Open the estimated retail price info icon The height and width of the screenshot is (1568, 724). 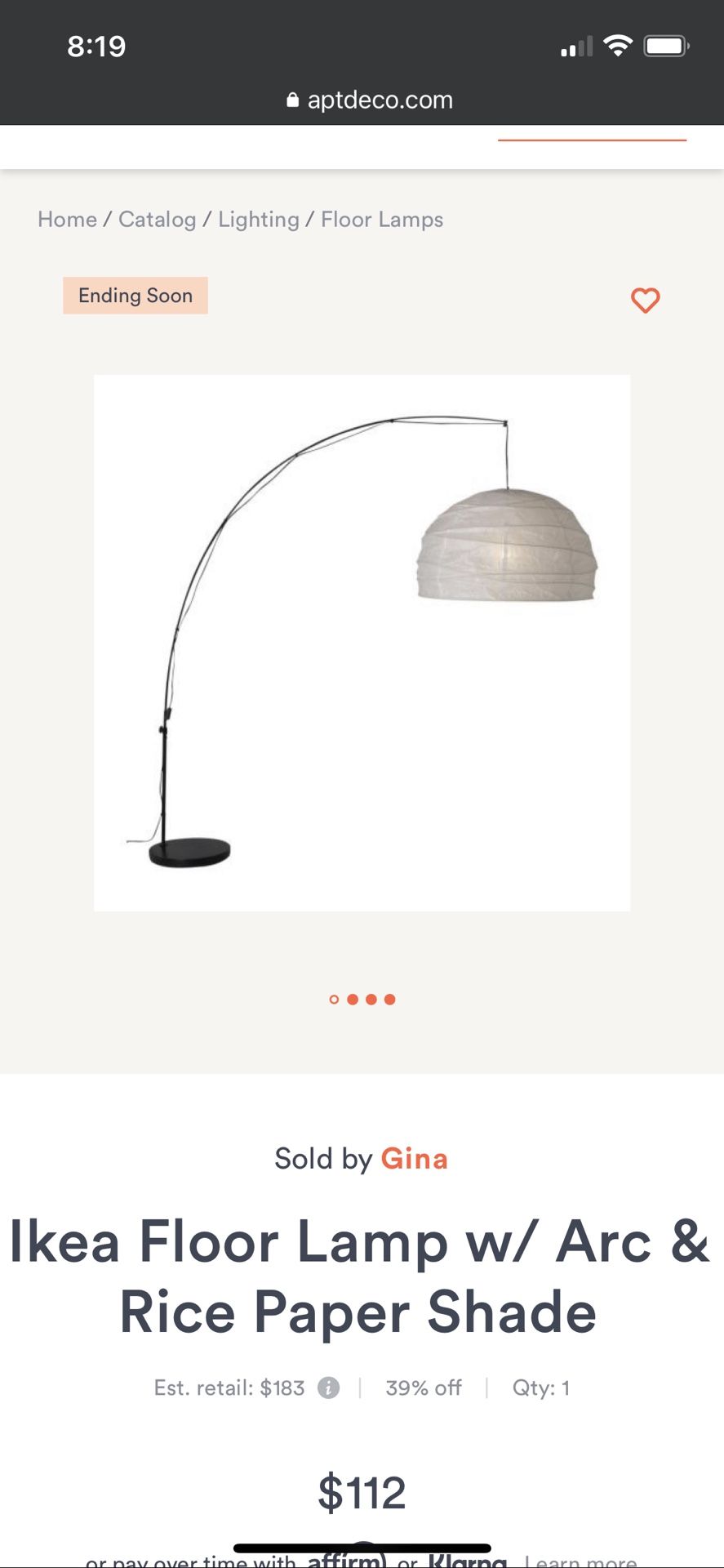click(x=329, y=1387)
